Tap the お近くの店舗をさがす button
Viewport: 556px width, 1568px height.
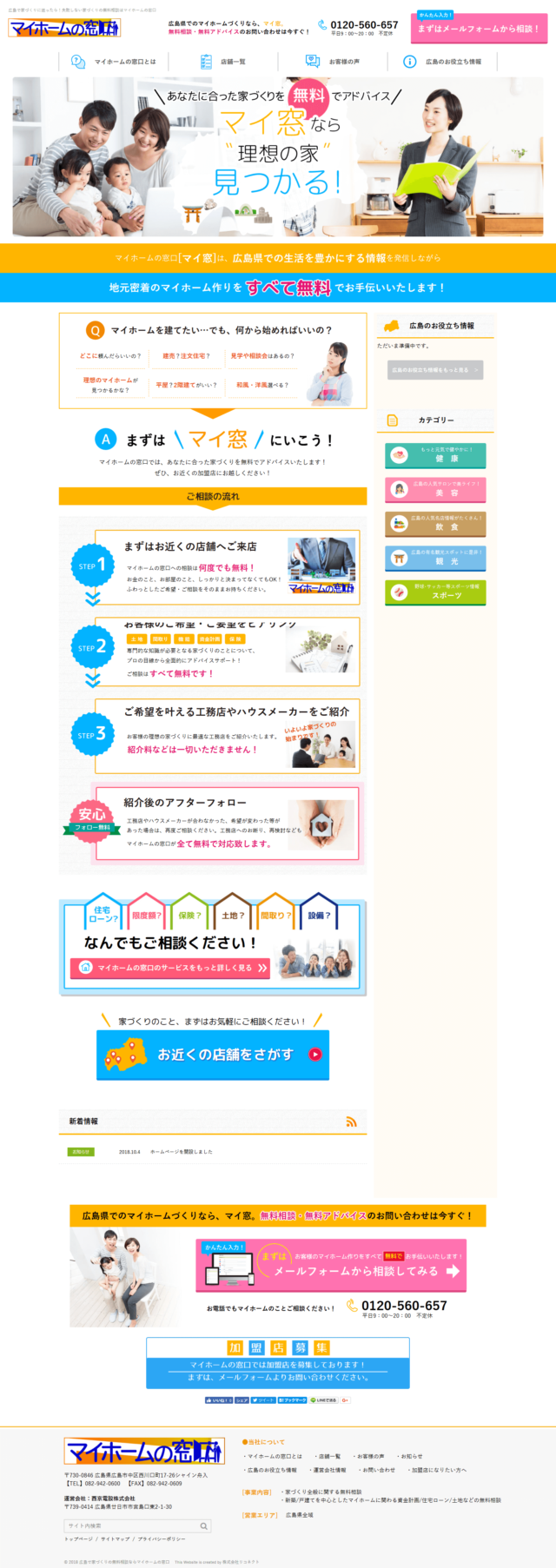click(213, 1055)
